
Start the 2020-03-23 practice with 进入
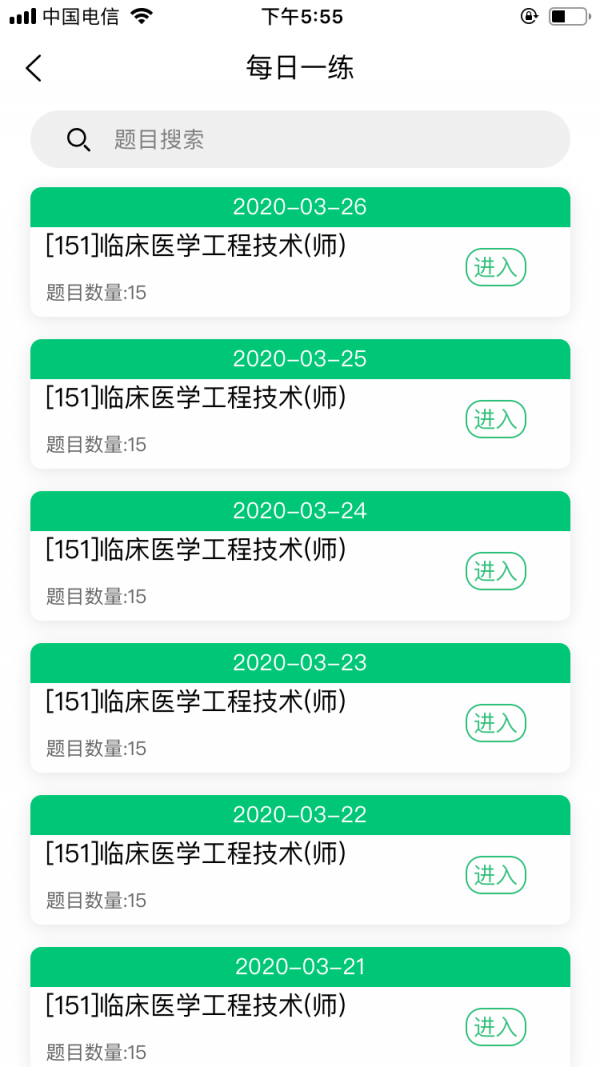coord(495,723)
